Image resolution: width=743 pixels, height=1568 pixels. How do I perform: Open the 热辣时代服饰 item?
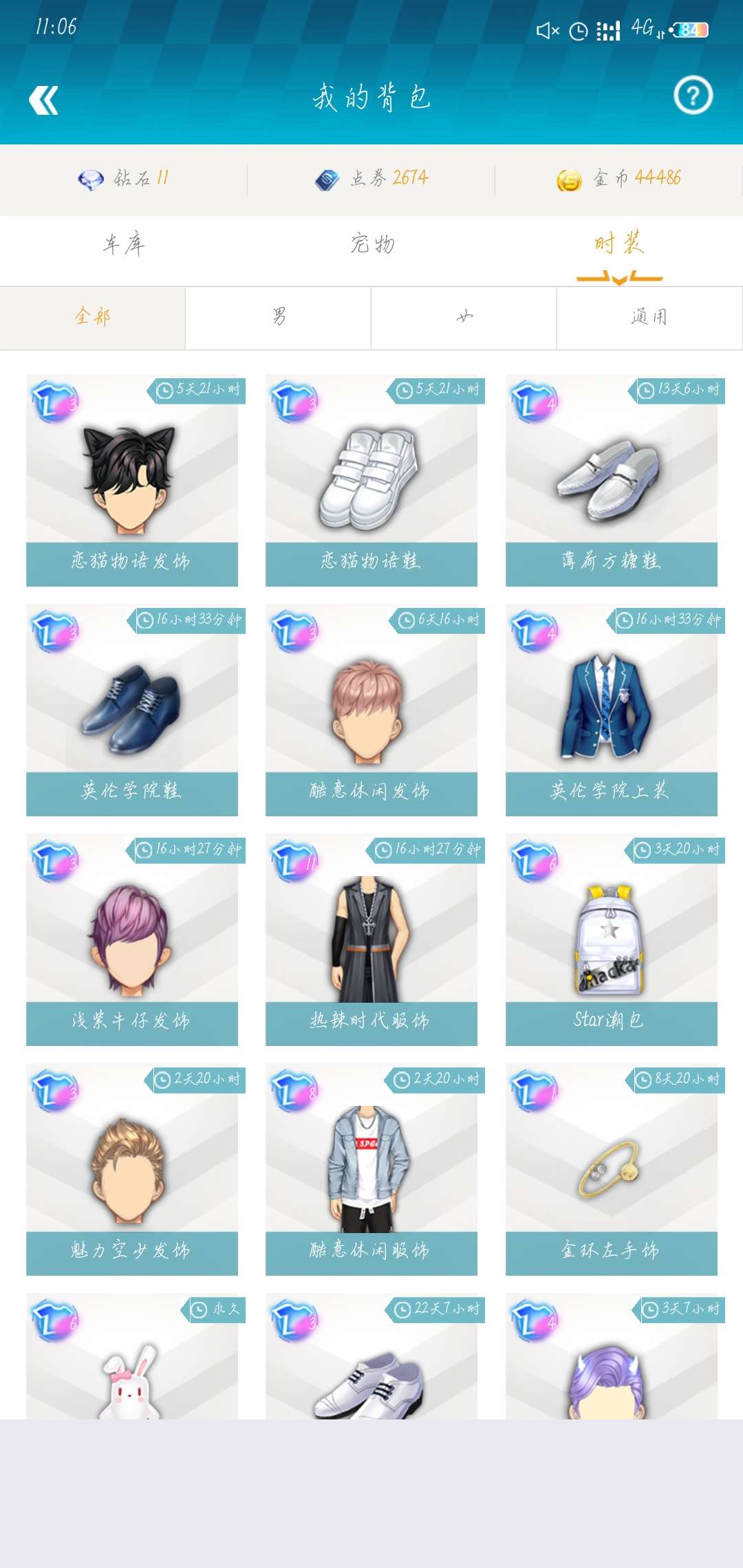point(371,939)
